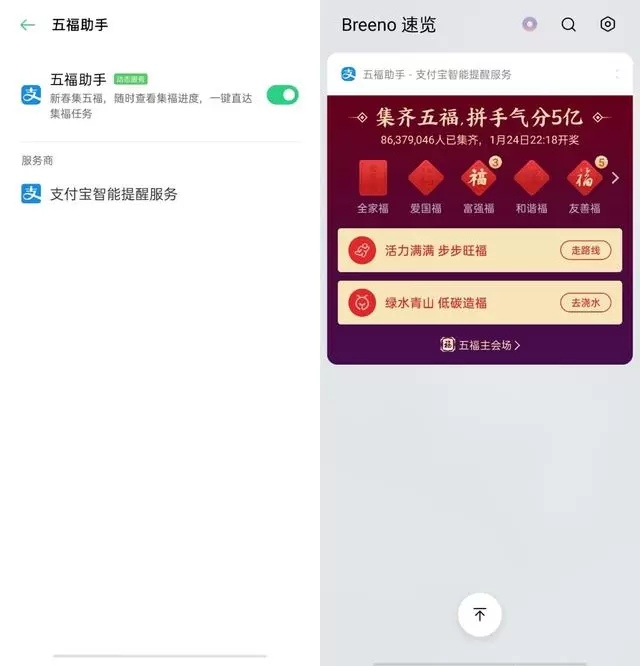Toggle the 五福助手 switch off
Image resolution: width=640 pixels, height=666 pixels.
pos(282,95)
